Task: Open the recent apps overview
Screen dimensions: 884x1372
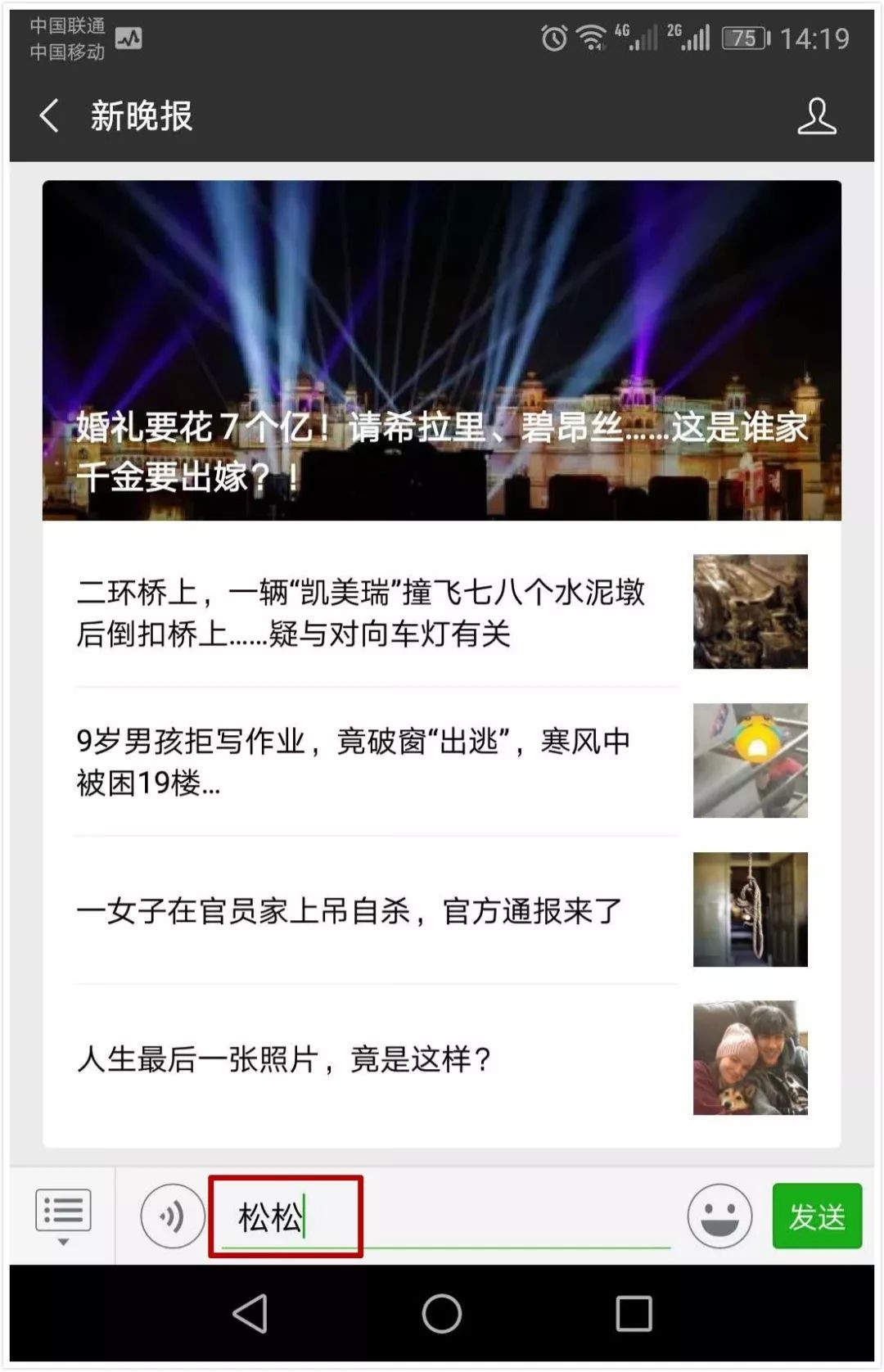Action: point(634,1314)
